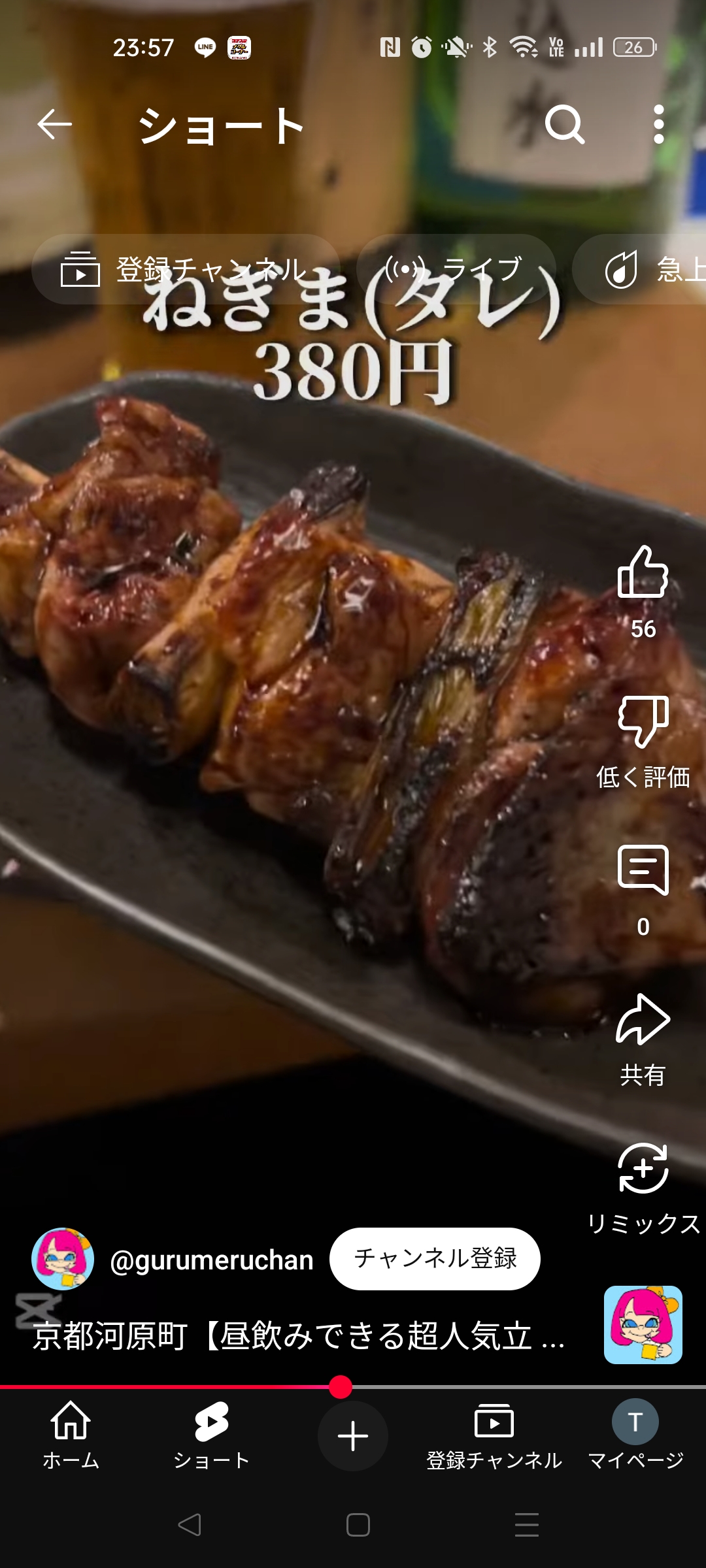Share this video via 共有

point(643,1021)
